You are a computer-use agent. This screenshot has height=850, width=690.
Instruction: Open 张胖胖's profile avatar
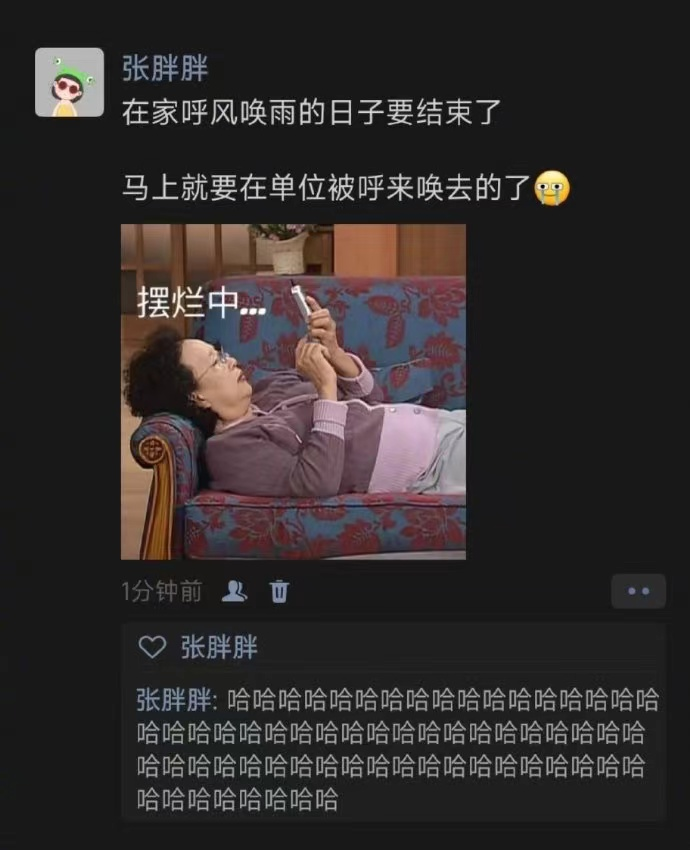pyautogui.click(x=69, y=82)
